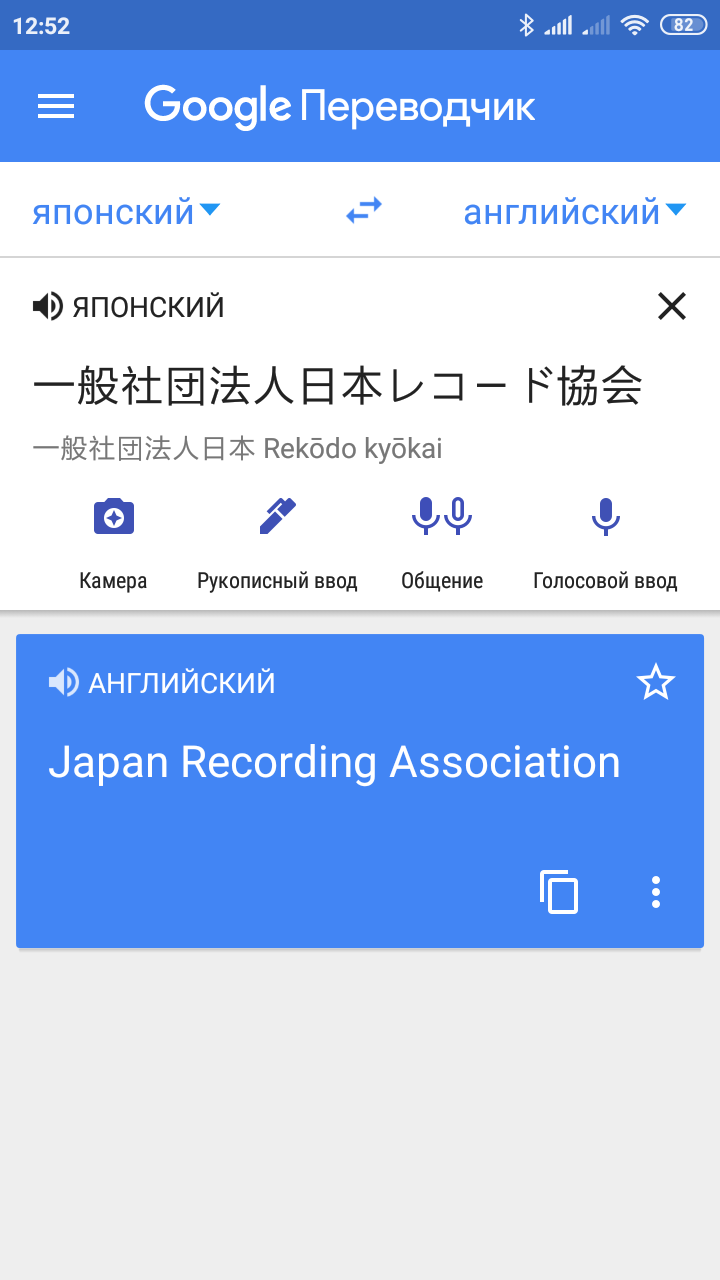Edit the Japanese source text field

pyautogui.click(x=337, y=388)
